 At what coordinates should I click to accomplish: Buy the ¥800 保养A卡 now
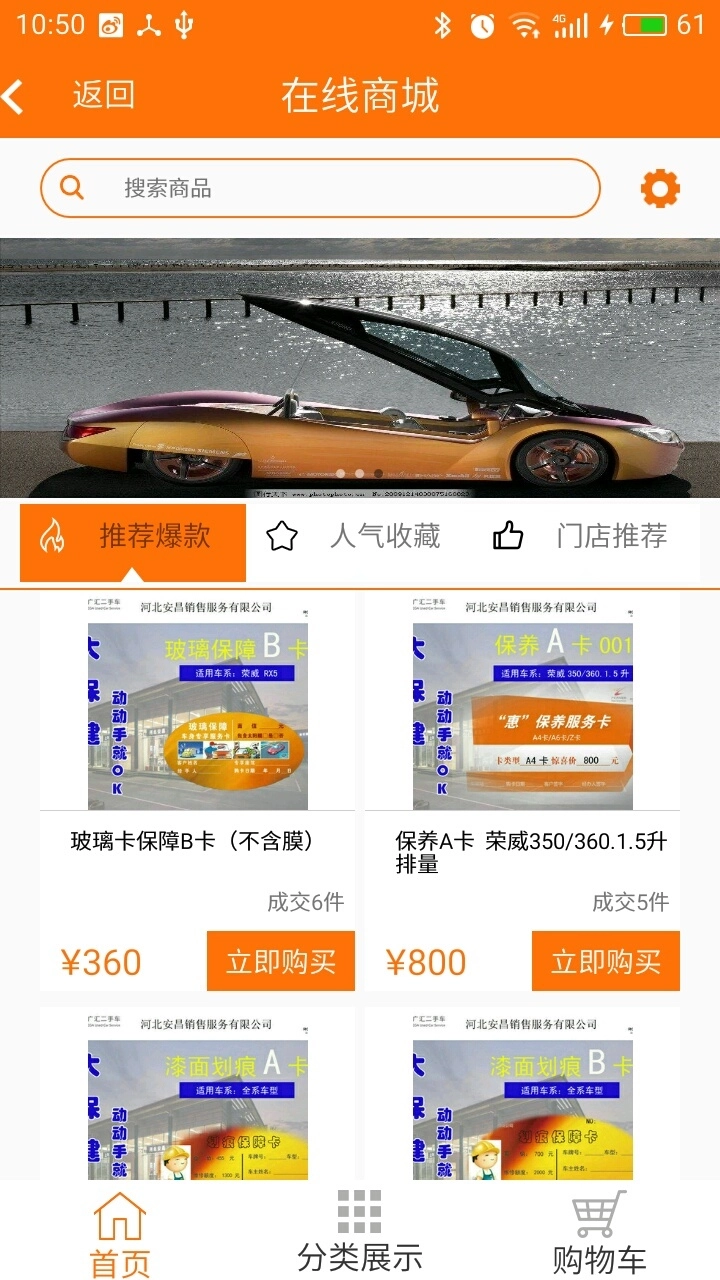pyautogui.click(x=606, y=961)
